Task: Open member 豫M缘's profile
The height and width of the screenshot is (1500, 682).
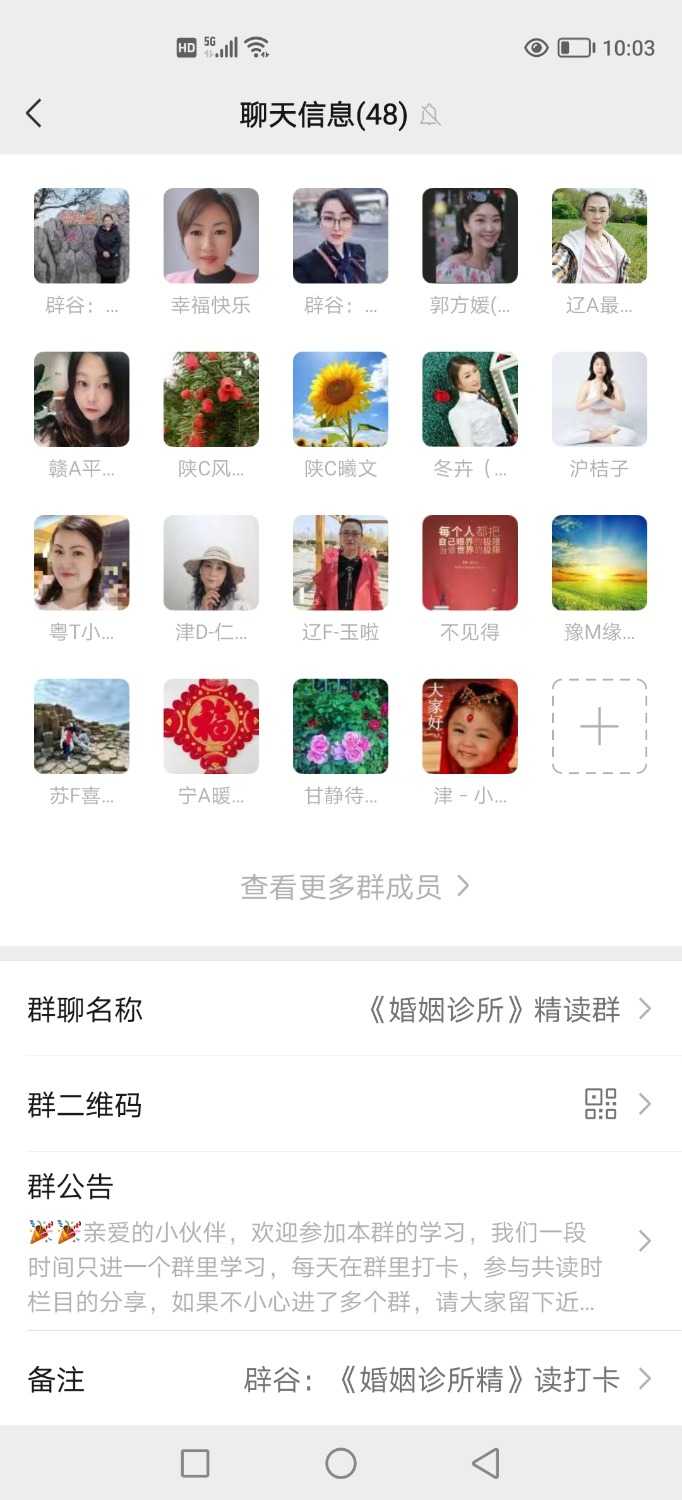Action: point(599,563)
